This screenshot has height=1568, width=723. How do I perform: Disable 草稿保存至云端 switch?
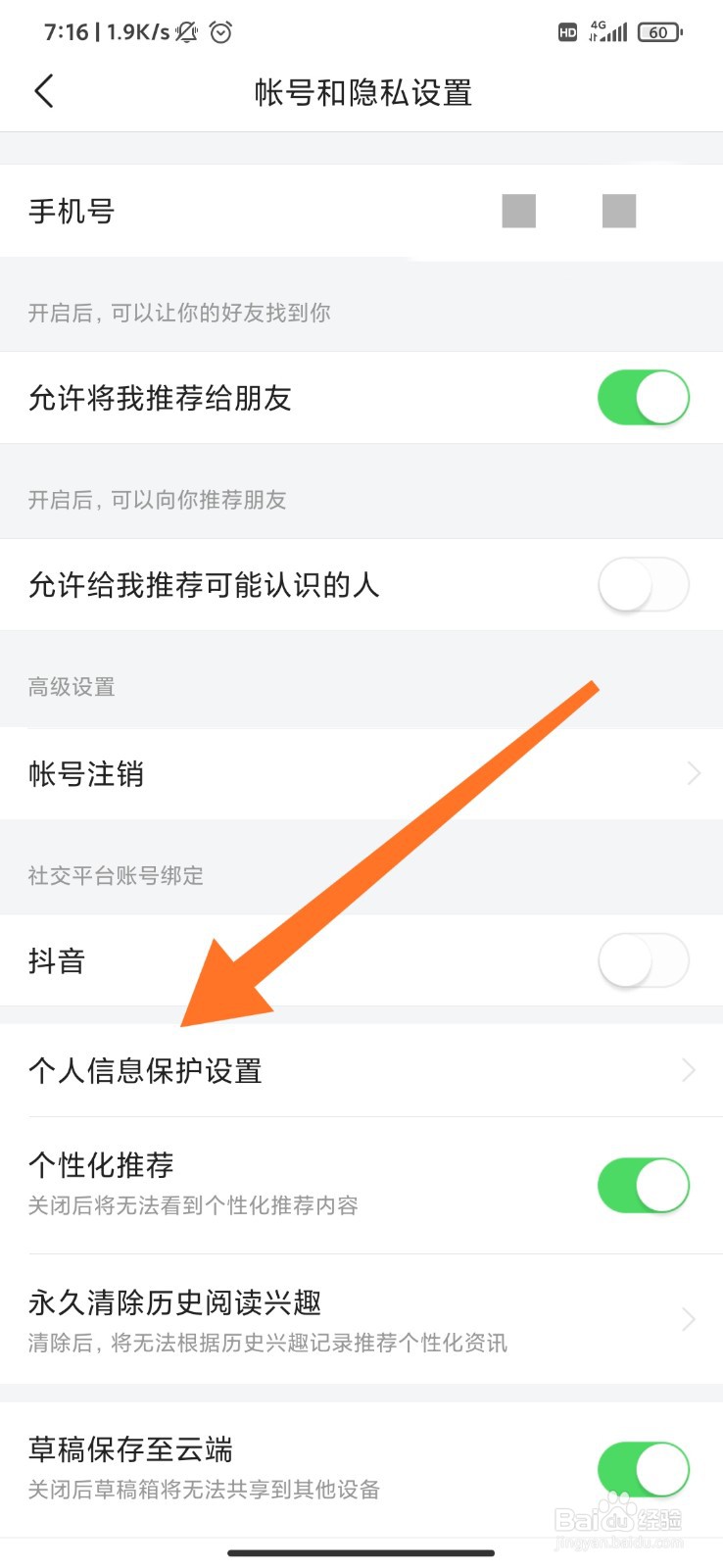pos(643,1469)
